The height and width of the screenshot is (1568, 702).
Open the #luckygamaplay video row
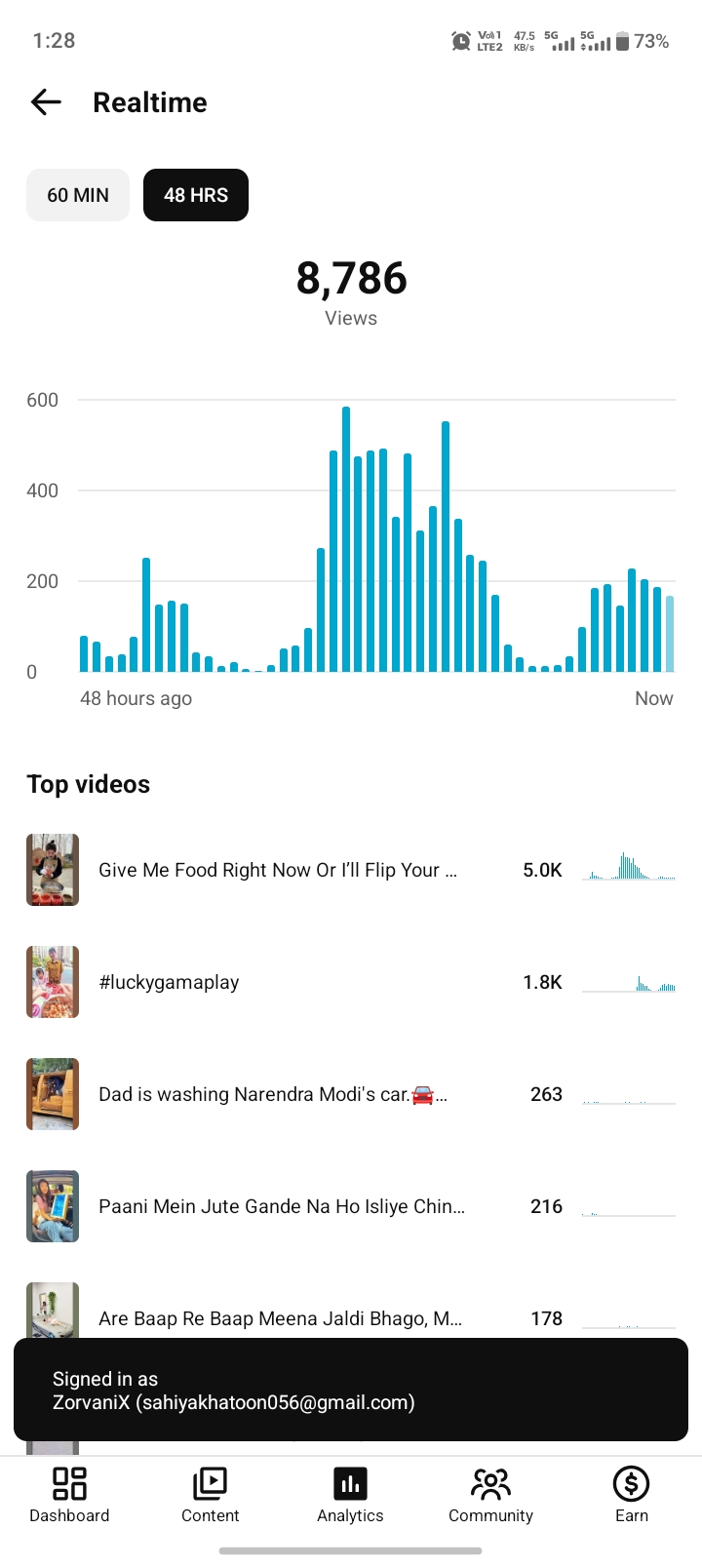(x=351, y=982)
